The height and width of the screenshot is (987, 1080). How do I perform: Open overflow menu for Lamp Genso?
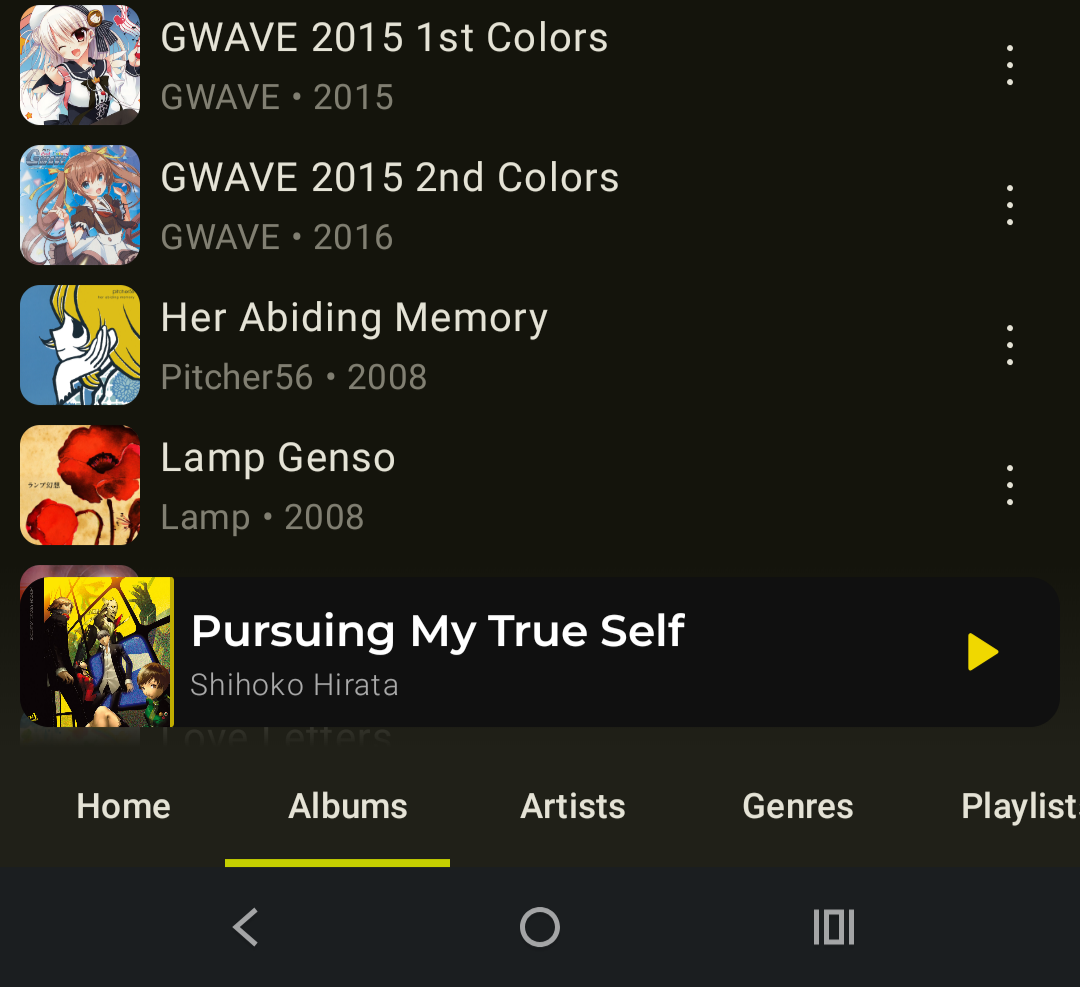coord(1009,486)
